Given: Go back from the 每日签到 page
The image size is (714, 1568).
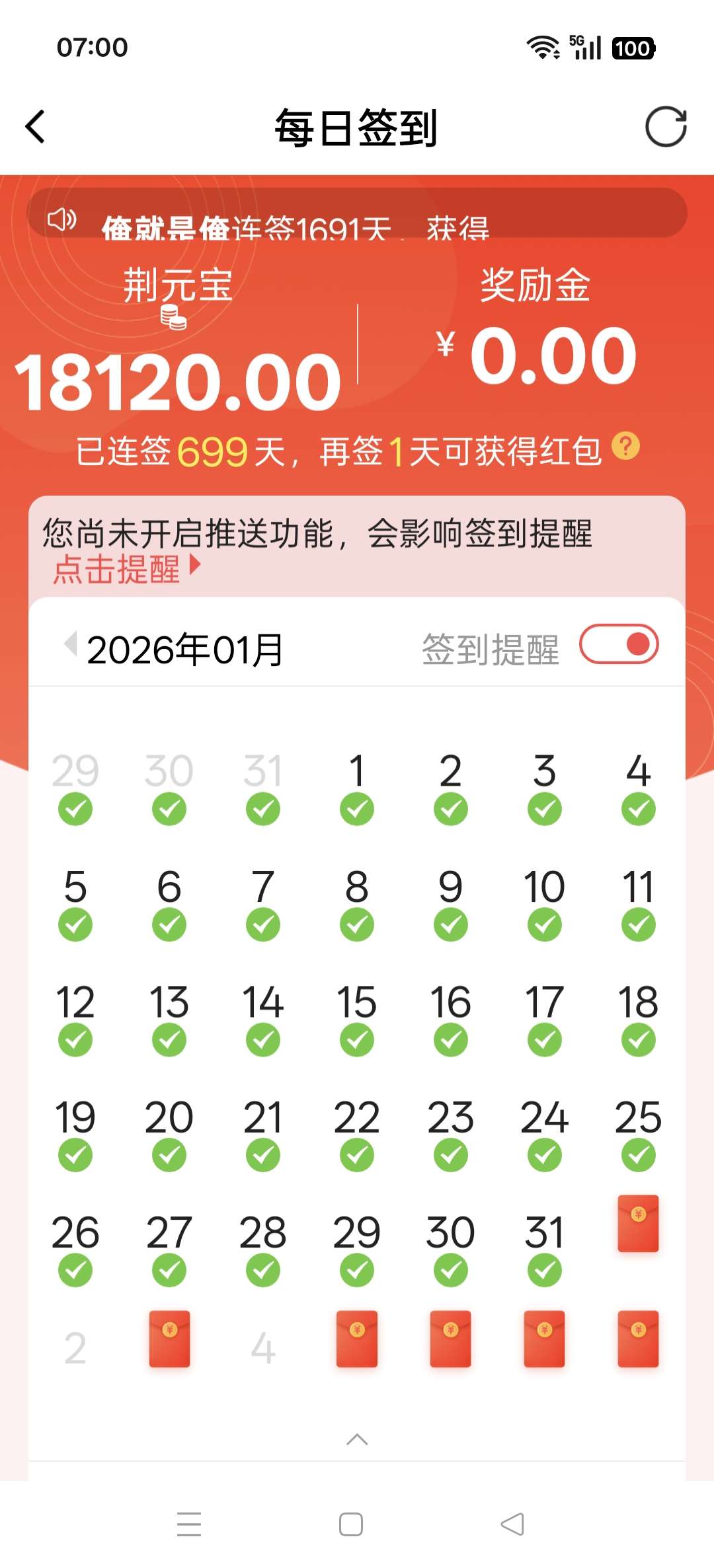Looking at the screenshot, I should tap(36, 126).
